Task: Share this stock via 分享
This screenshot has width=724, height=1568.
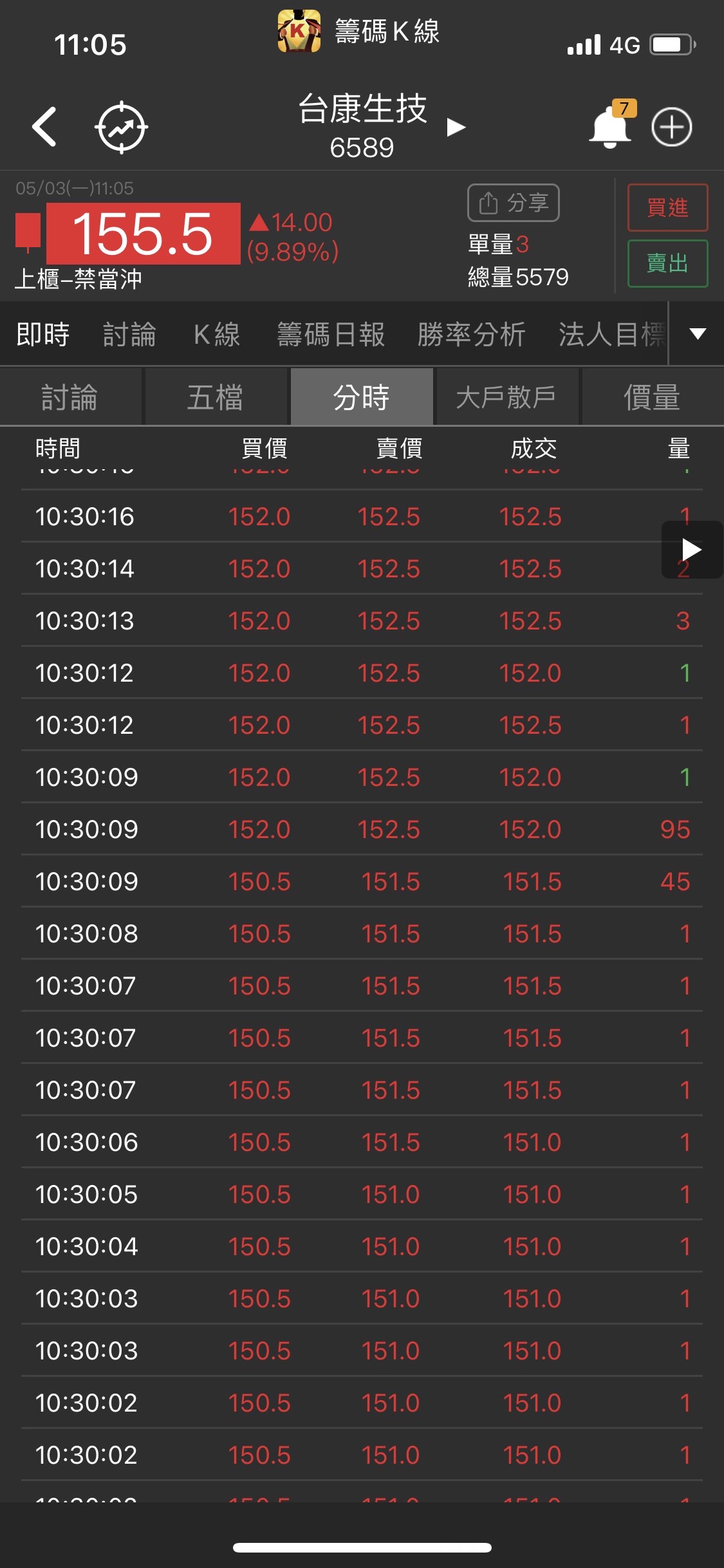Action: coord(513,203)
